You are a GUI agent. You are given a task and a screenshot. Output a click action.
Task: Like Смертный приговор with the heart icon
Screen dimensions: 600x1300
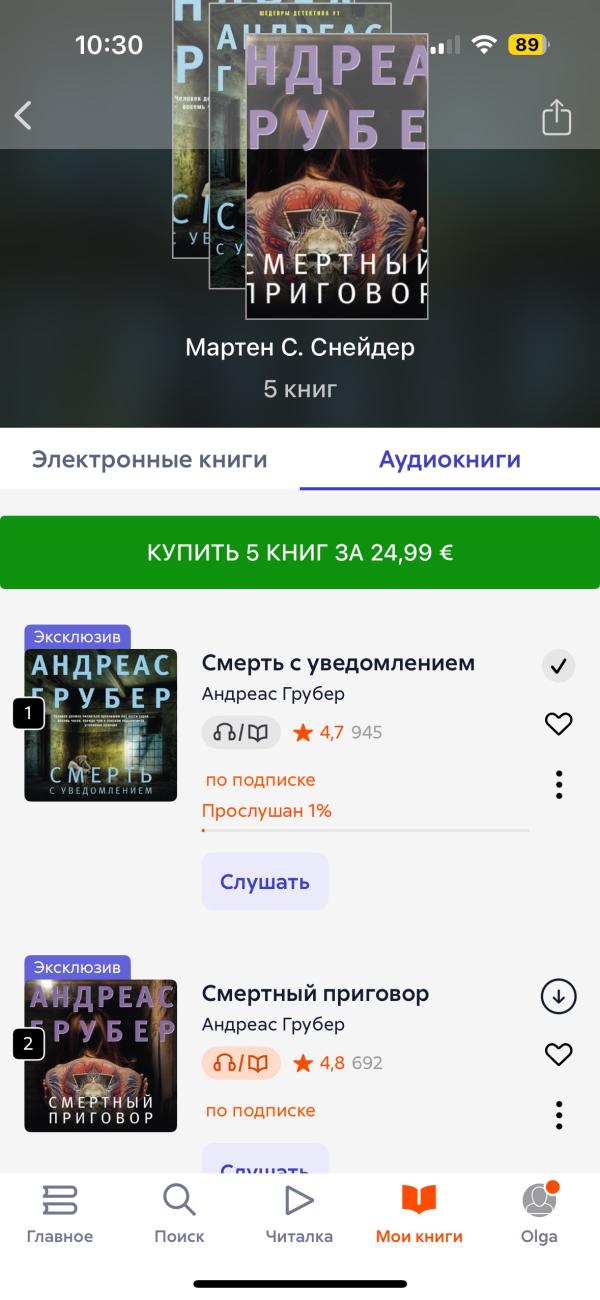[x=558, y=1054]
